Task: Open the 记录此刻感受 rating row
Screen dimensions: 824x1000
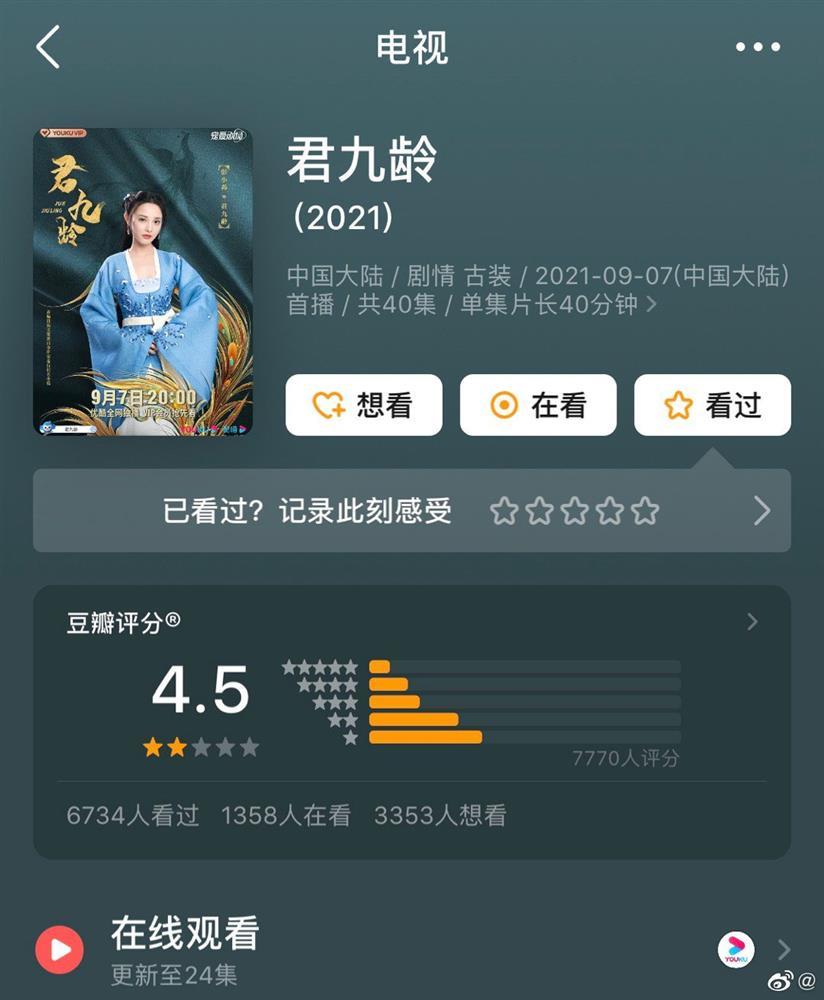Action: pyautogui.click(x=411, y=511)
